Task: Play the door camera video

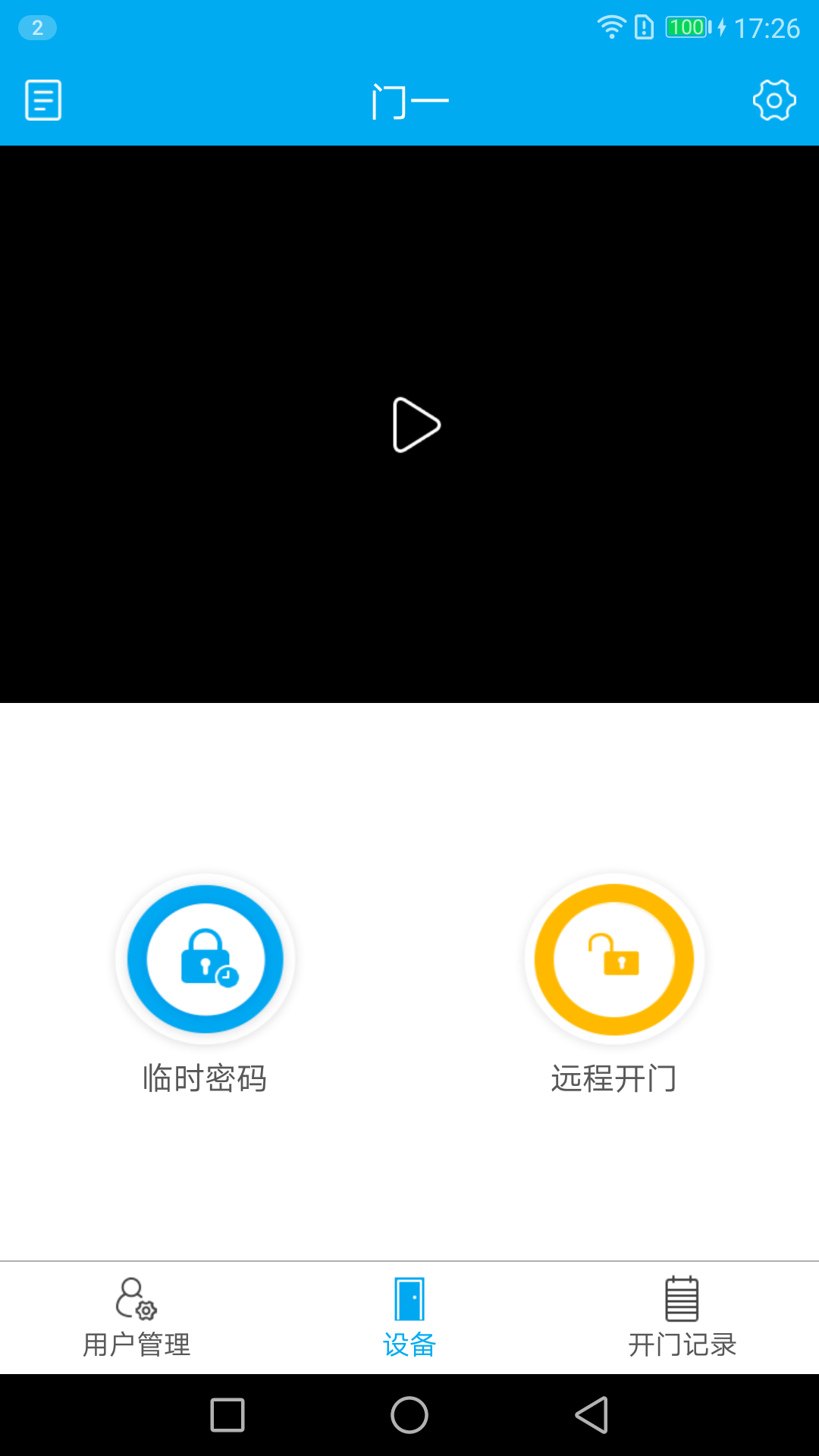Action: [416, 425]
